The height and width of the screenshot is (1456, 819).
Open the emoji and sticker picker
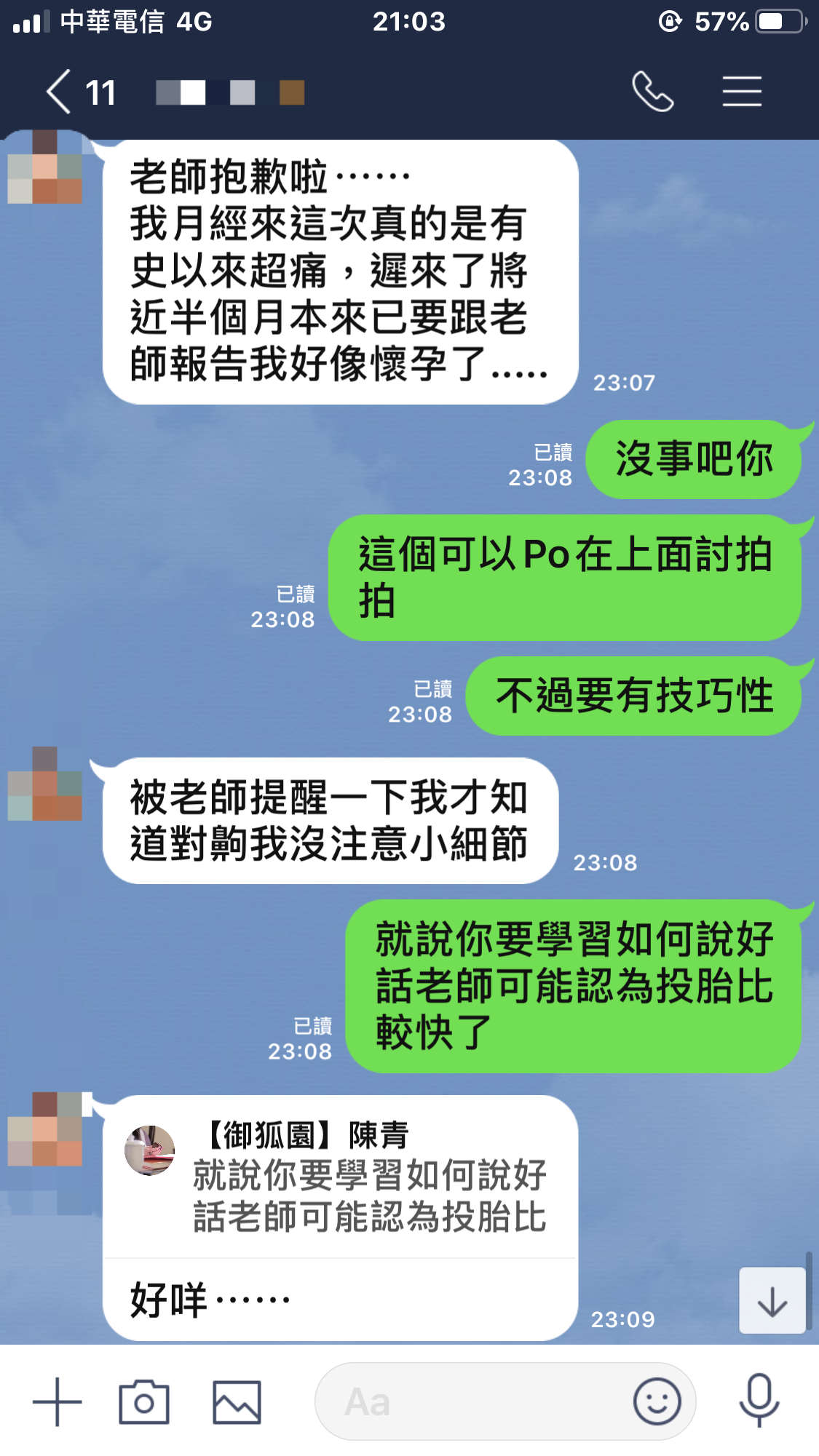click(657, 1401)
